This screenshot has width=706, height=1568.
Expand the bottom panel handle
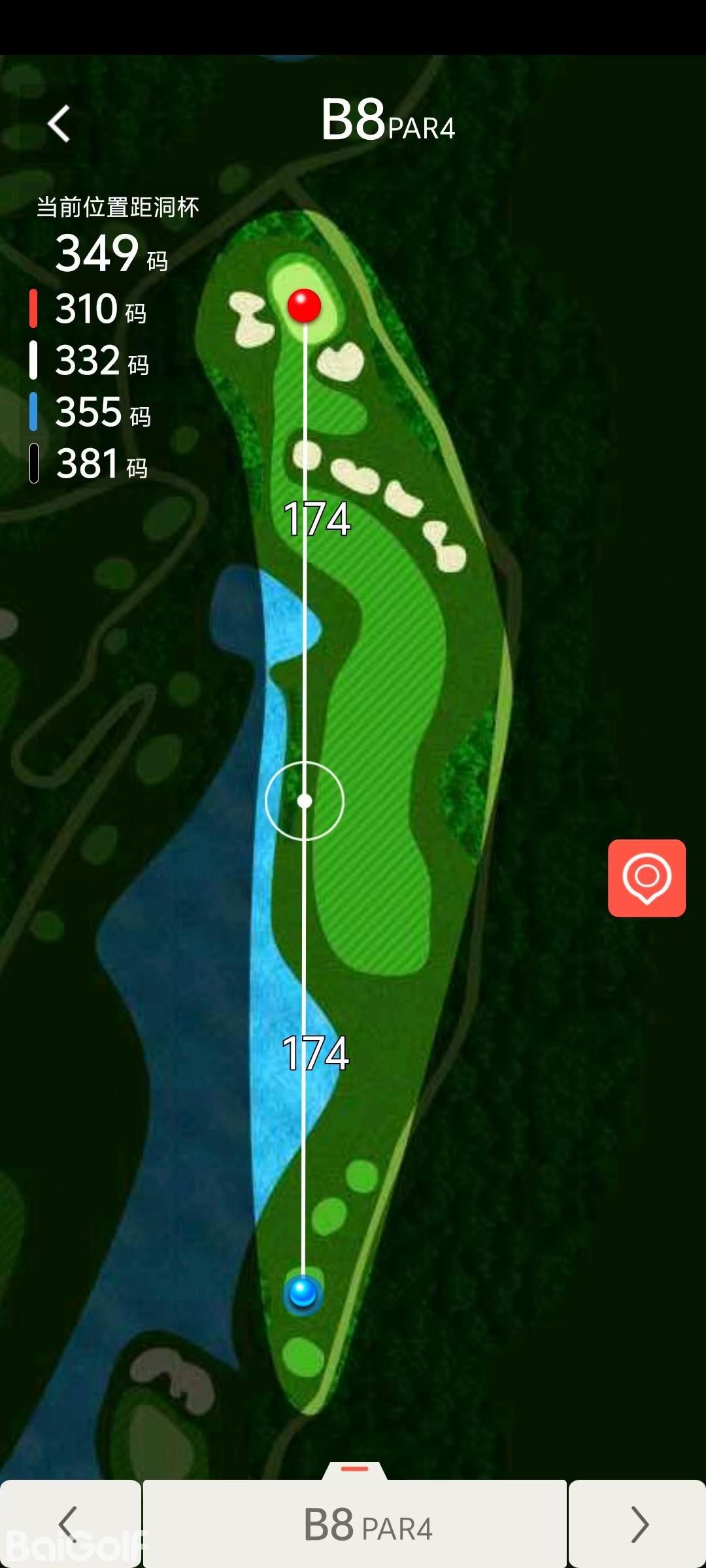pos(355,1469)
